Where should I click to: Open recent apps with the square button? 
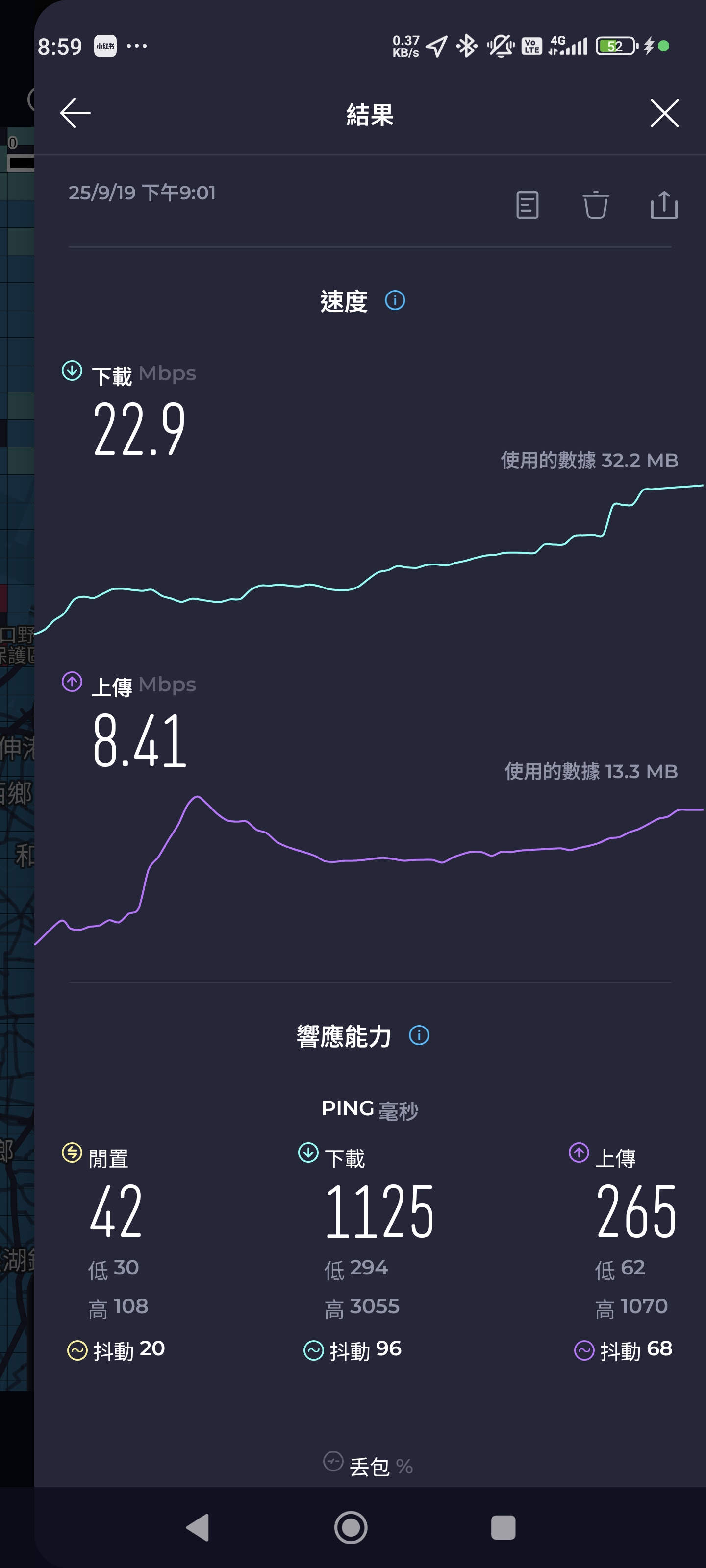503,1527
